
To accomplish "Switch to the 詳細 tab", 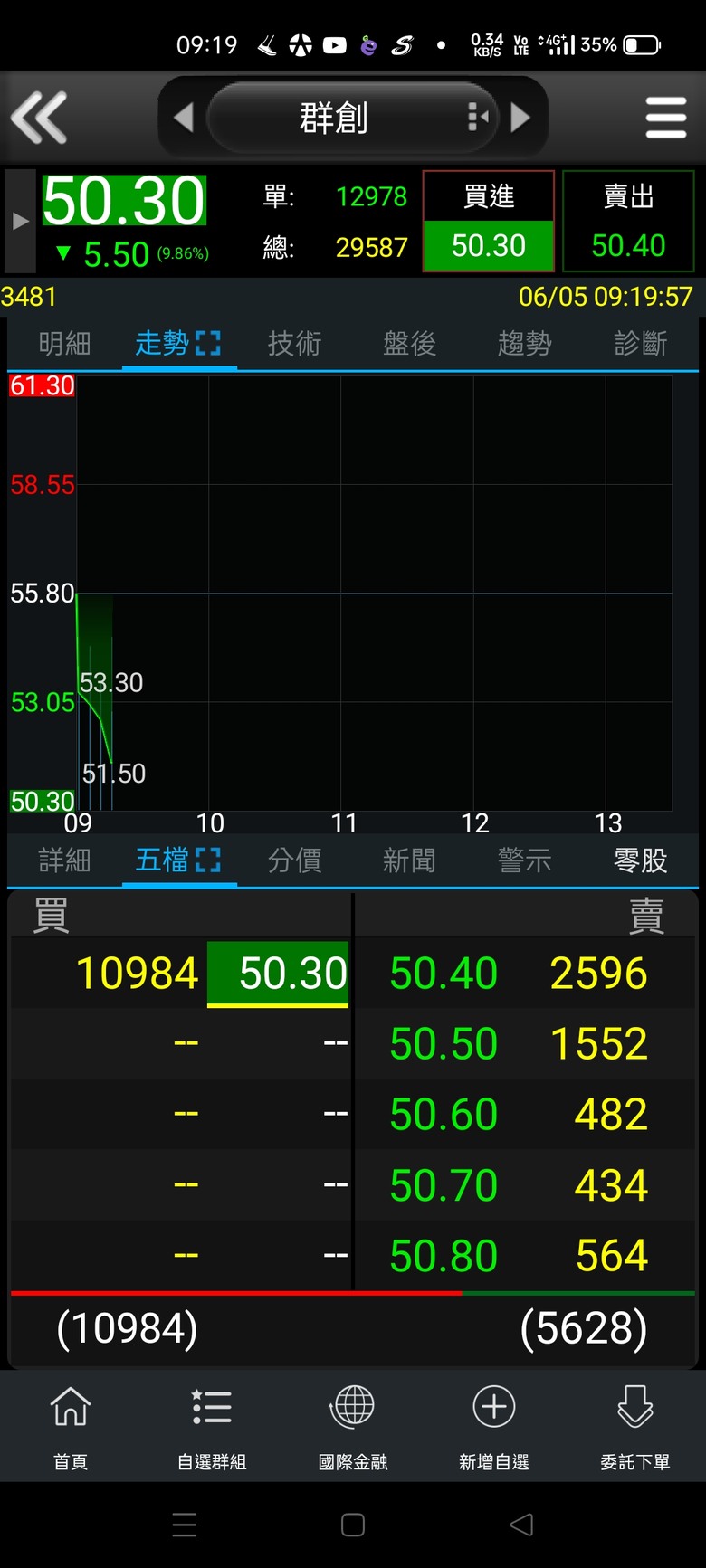I will click(x=64, y=860).
